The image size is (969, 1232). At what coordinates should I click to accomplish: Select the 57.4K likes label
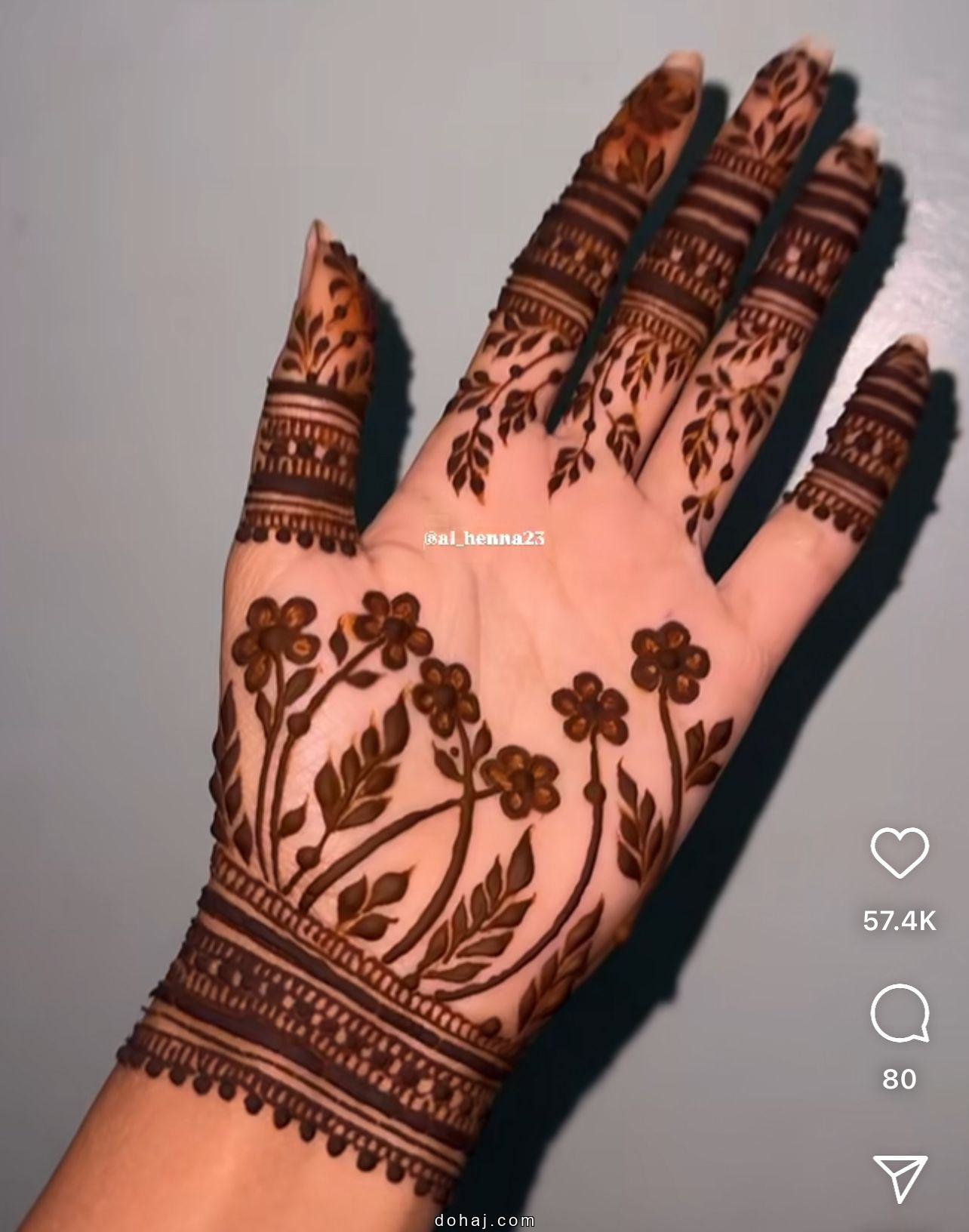[x=900, y=922]
